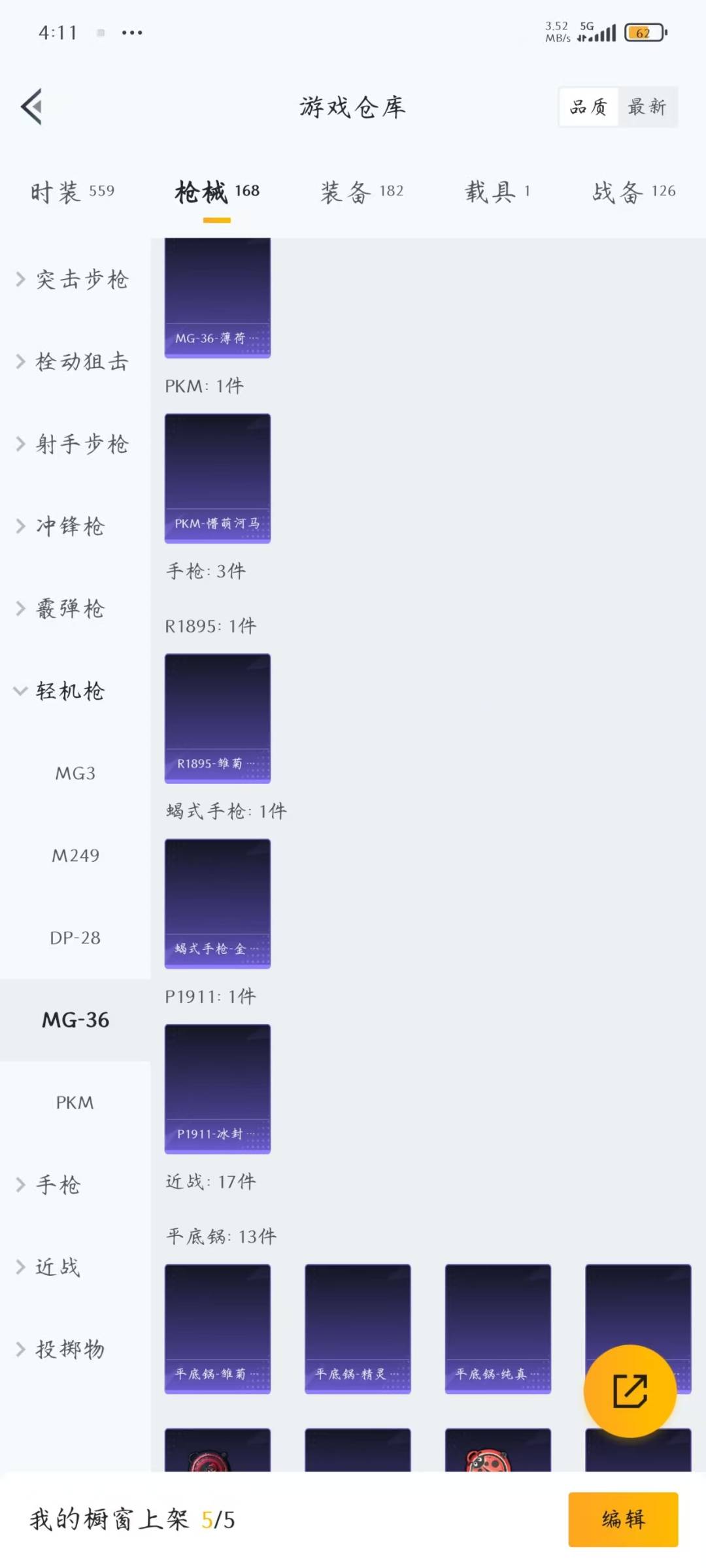Select the MG-36 category in sidebar
This screenshot has width=706, height=1568.
75,1019
